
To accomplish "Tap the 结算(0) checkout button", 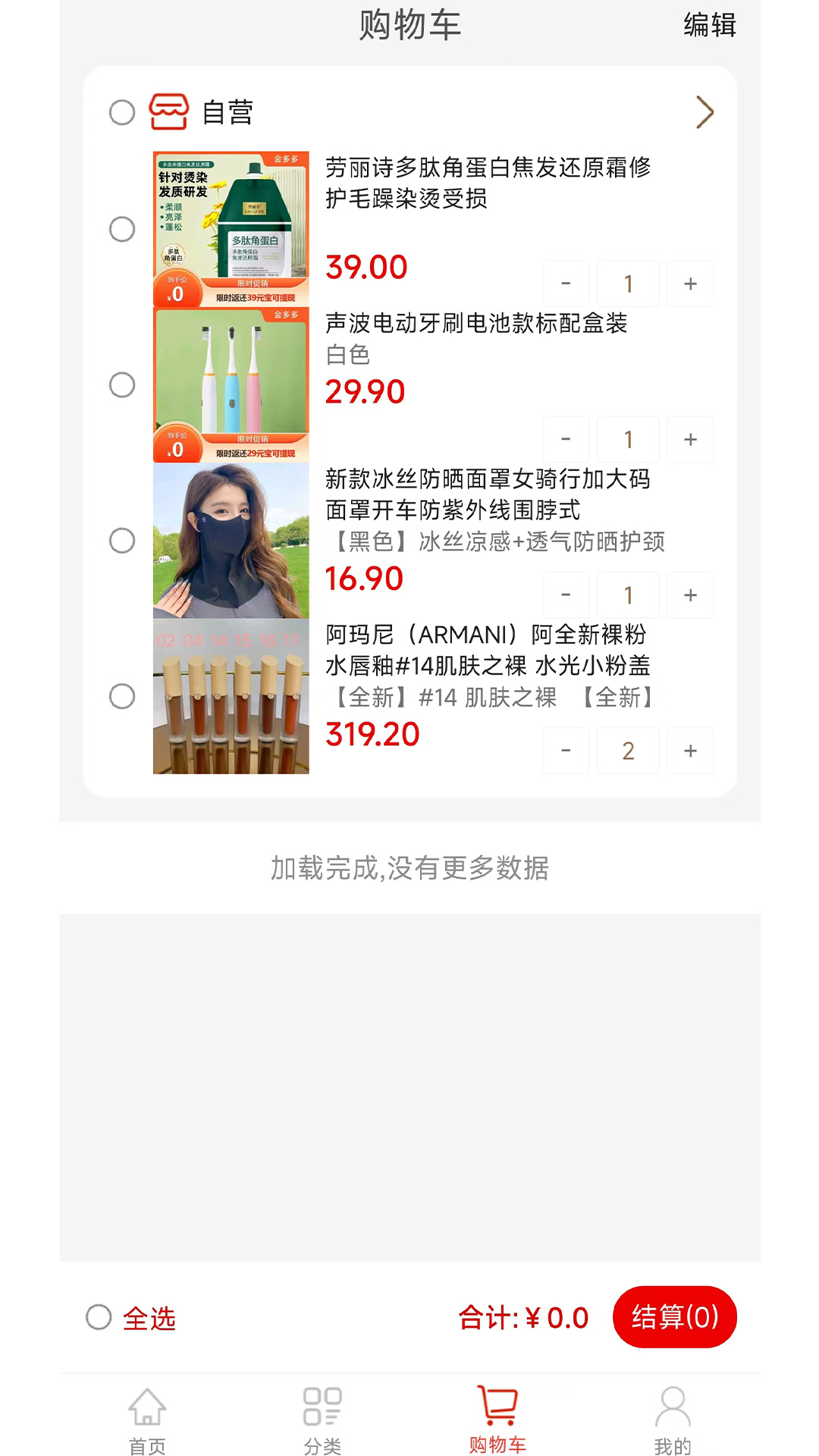I will (674, 1317).
